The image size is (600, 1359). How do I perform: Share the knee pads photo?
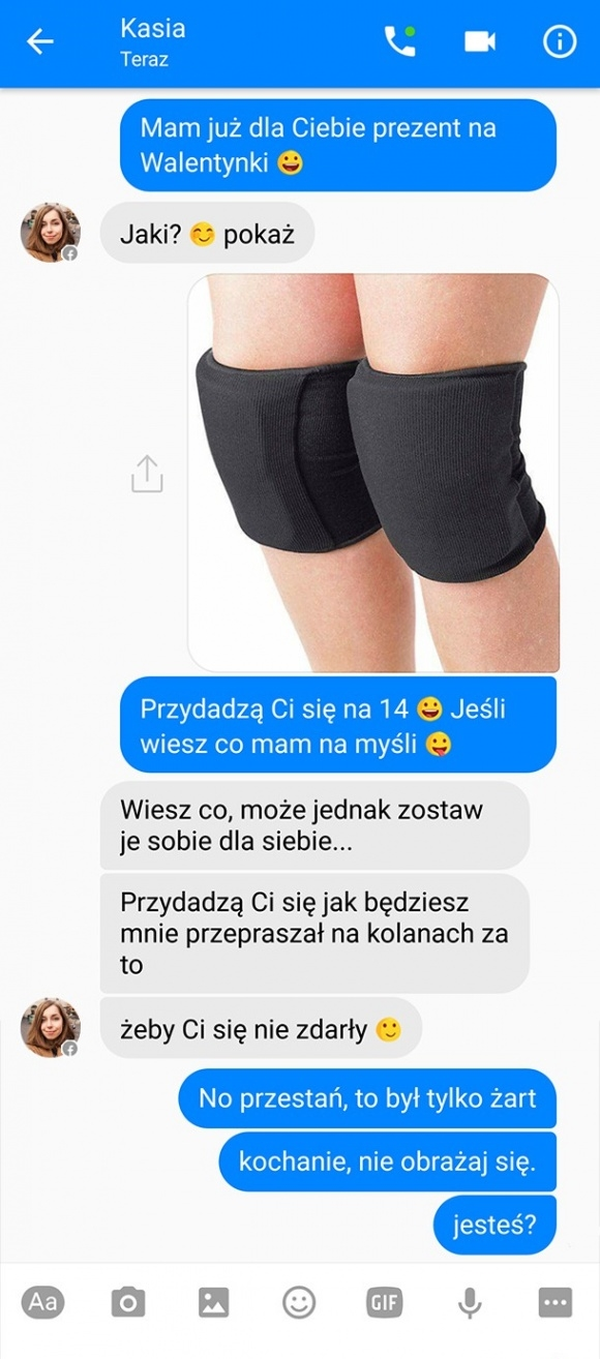[146, 474]
